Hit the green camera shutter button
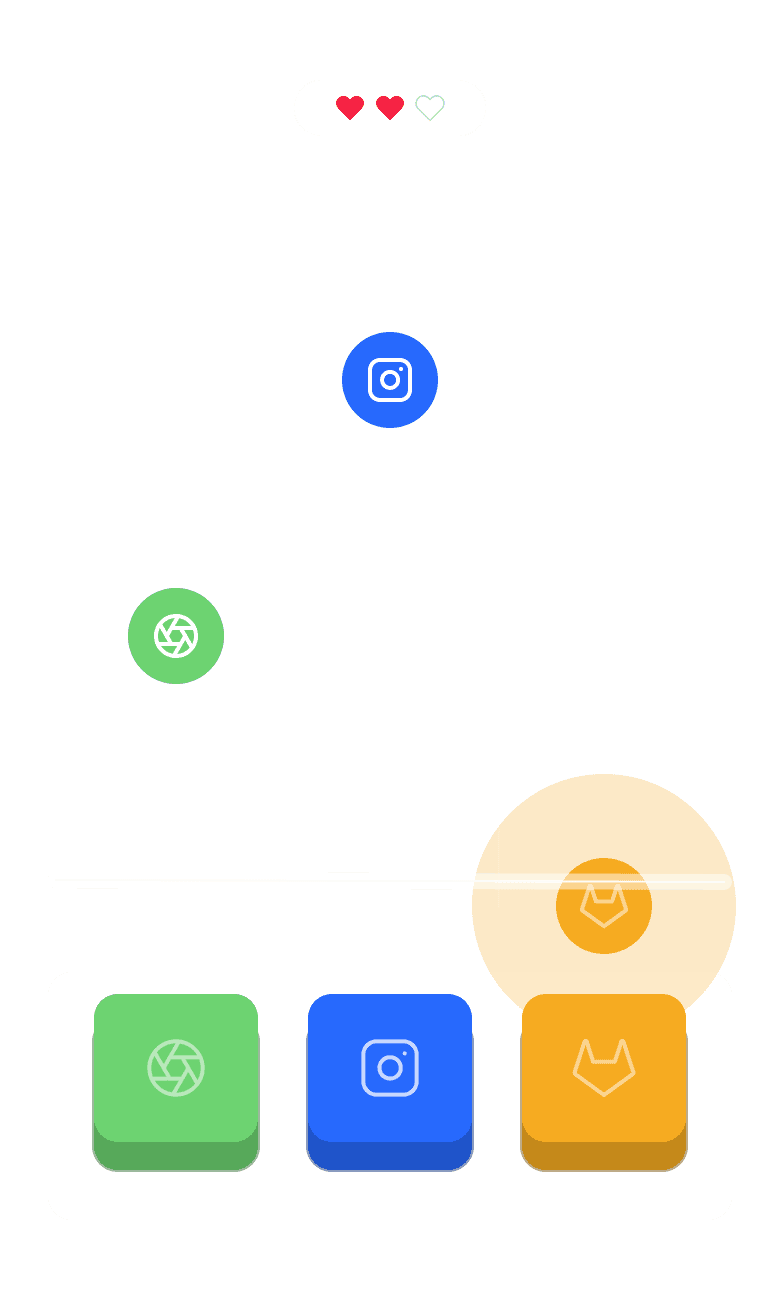 coord(176,1068)
